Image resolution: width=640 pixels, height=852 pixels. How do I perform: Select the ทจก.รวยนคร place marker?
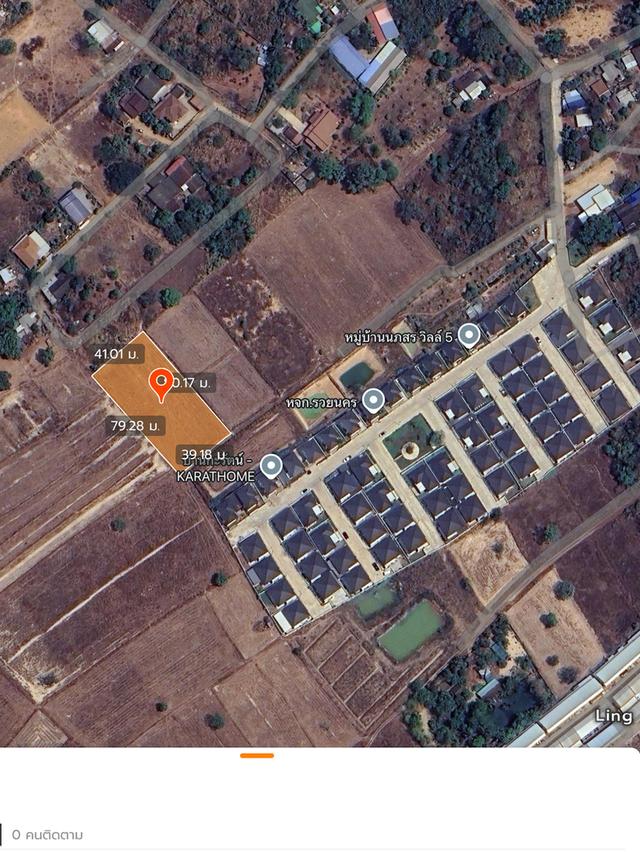373,401
